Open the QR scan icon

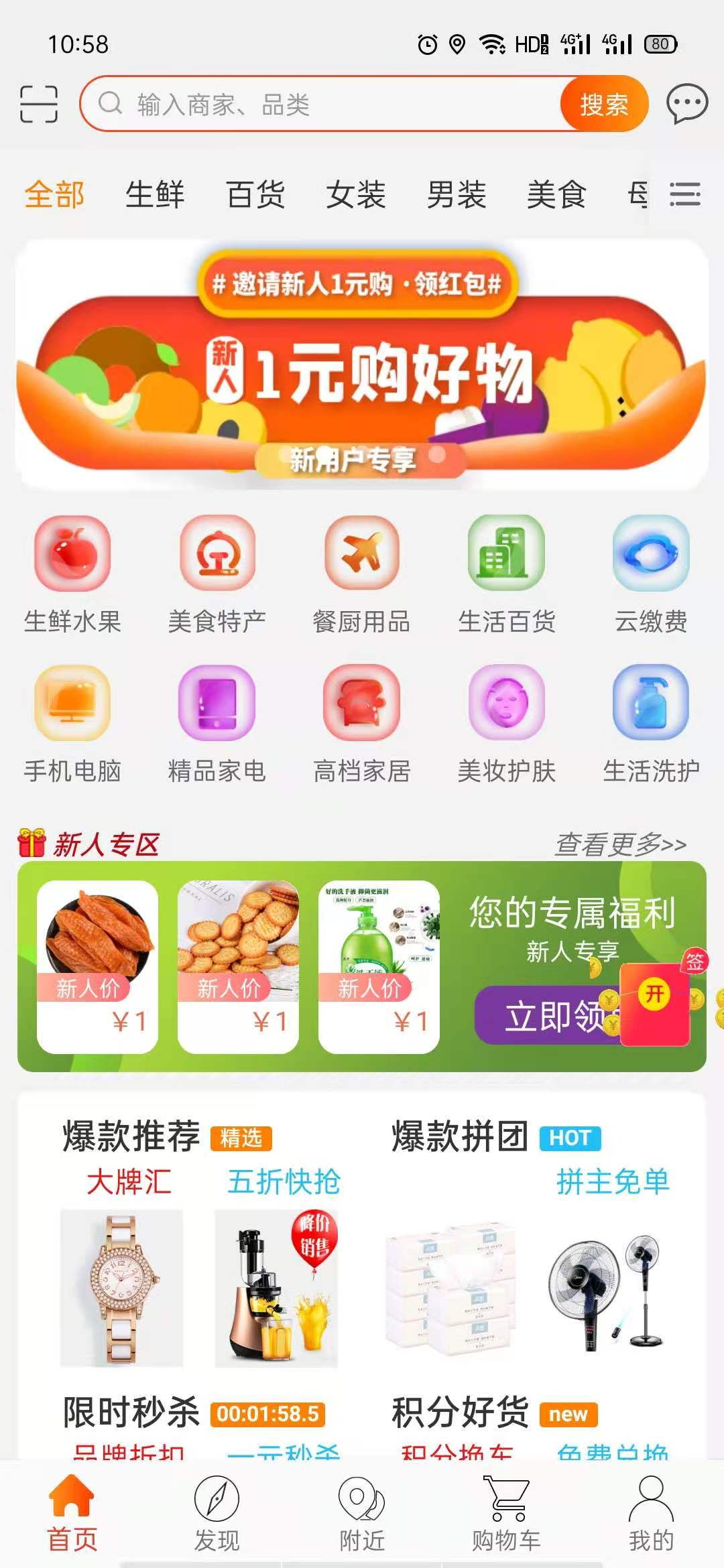39,104
